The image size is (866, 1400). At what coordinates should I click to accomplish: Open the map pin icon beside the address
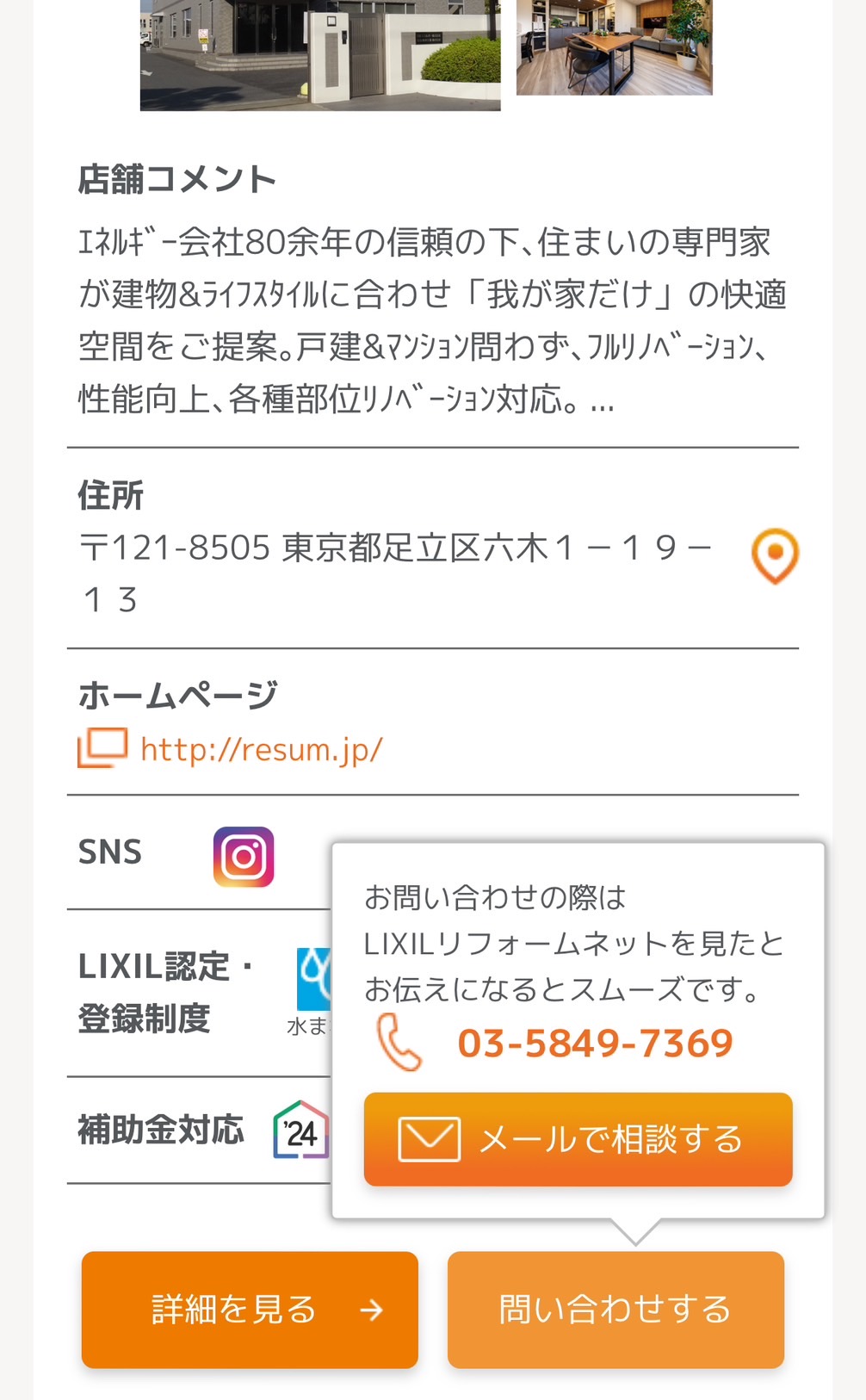tap(774, 555)
